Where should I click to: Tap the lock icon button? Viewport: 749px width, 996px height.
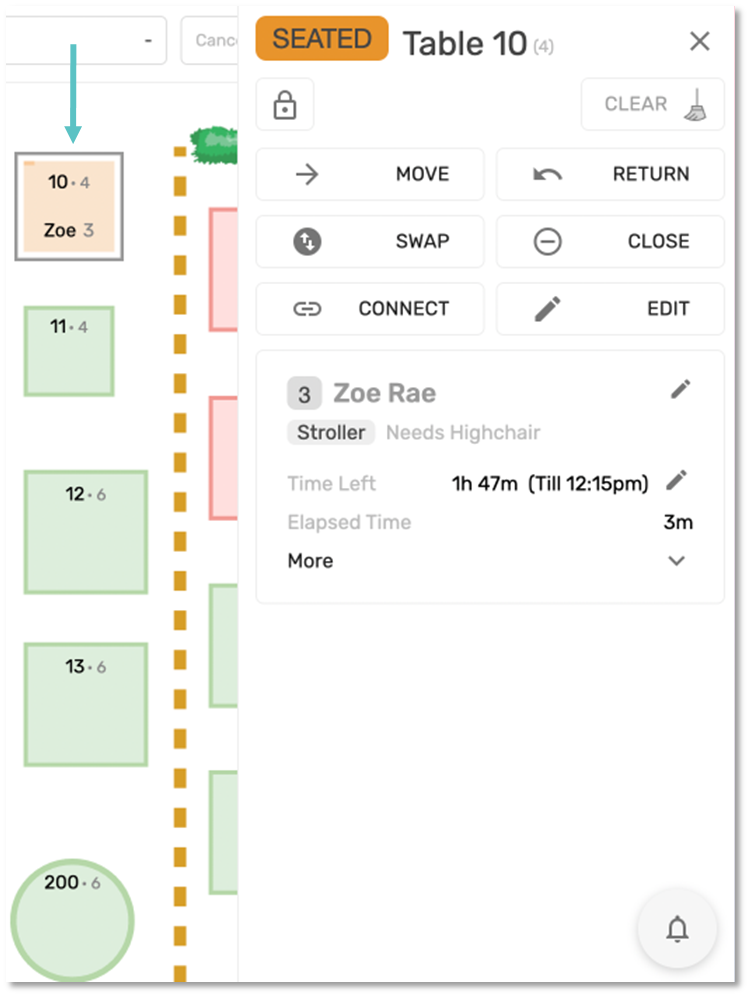click(x=285, y=104)
